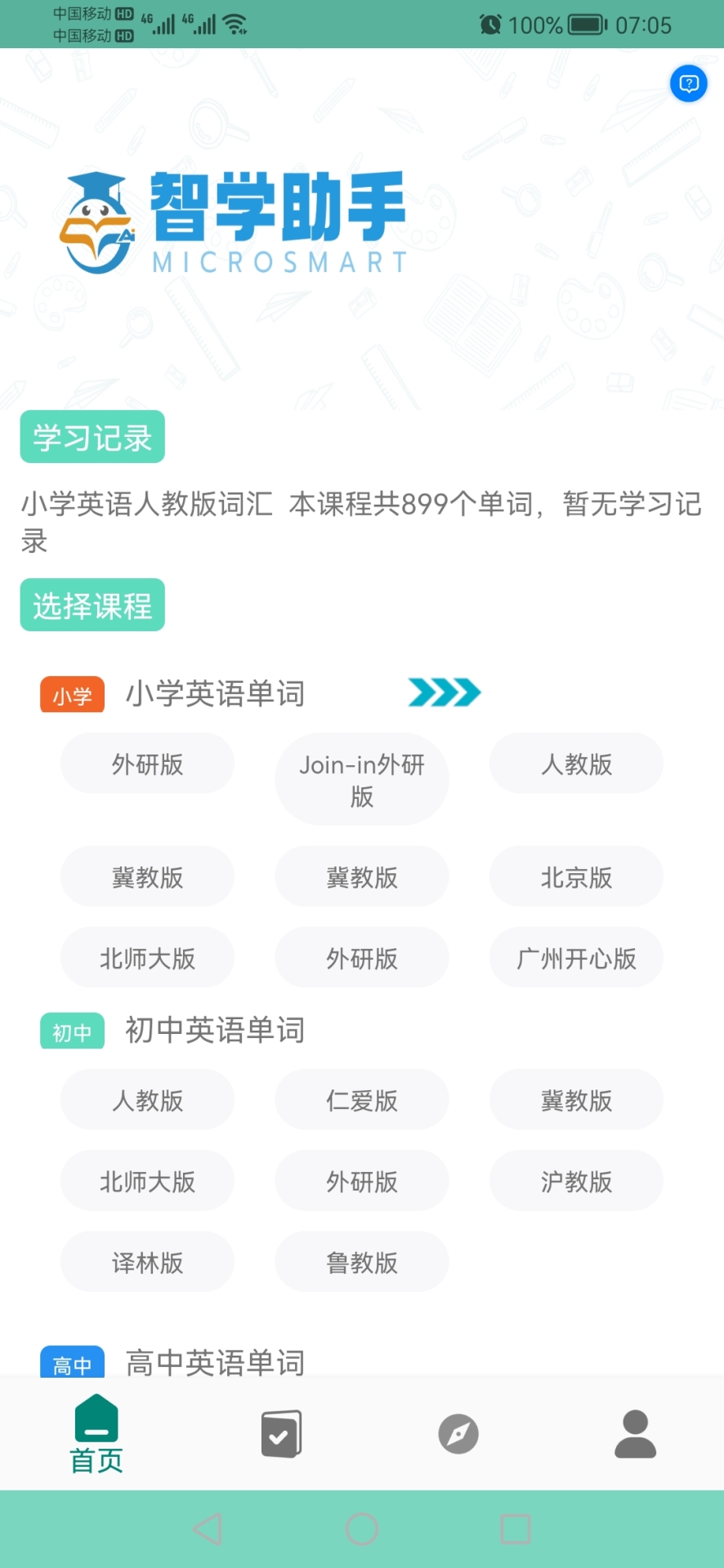This screenshot has height=1568, width=724.
Task: Open the 译林版 course
Action: coord(147,1263)
